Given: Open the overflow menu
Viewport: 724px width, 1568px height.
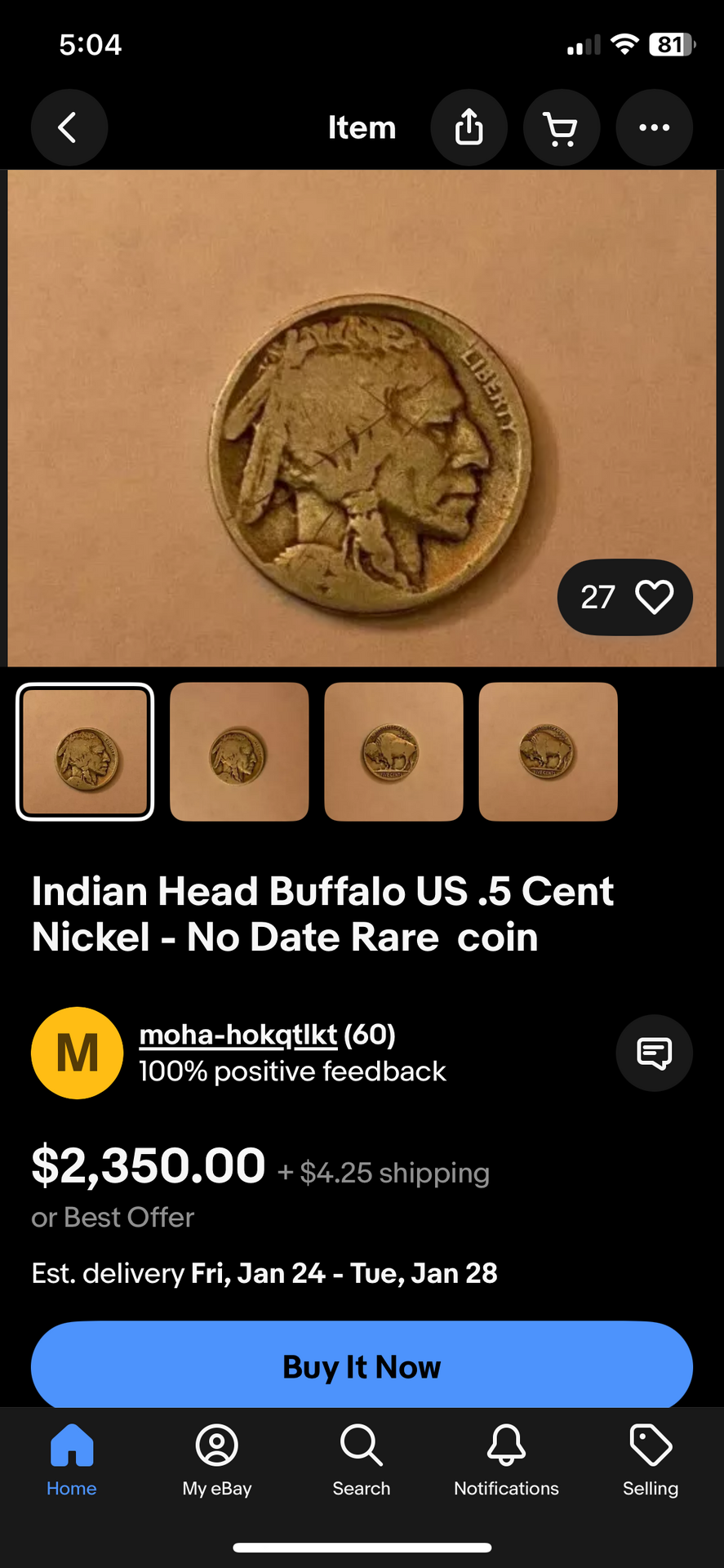Looking at the screenshot, I should (x=654, y=127).
